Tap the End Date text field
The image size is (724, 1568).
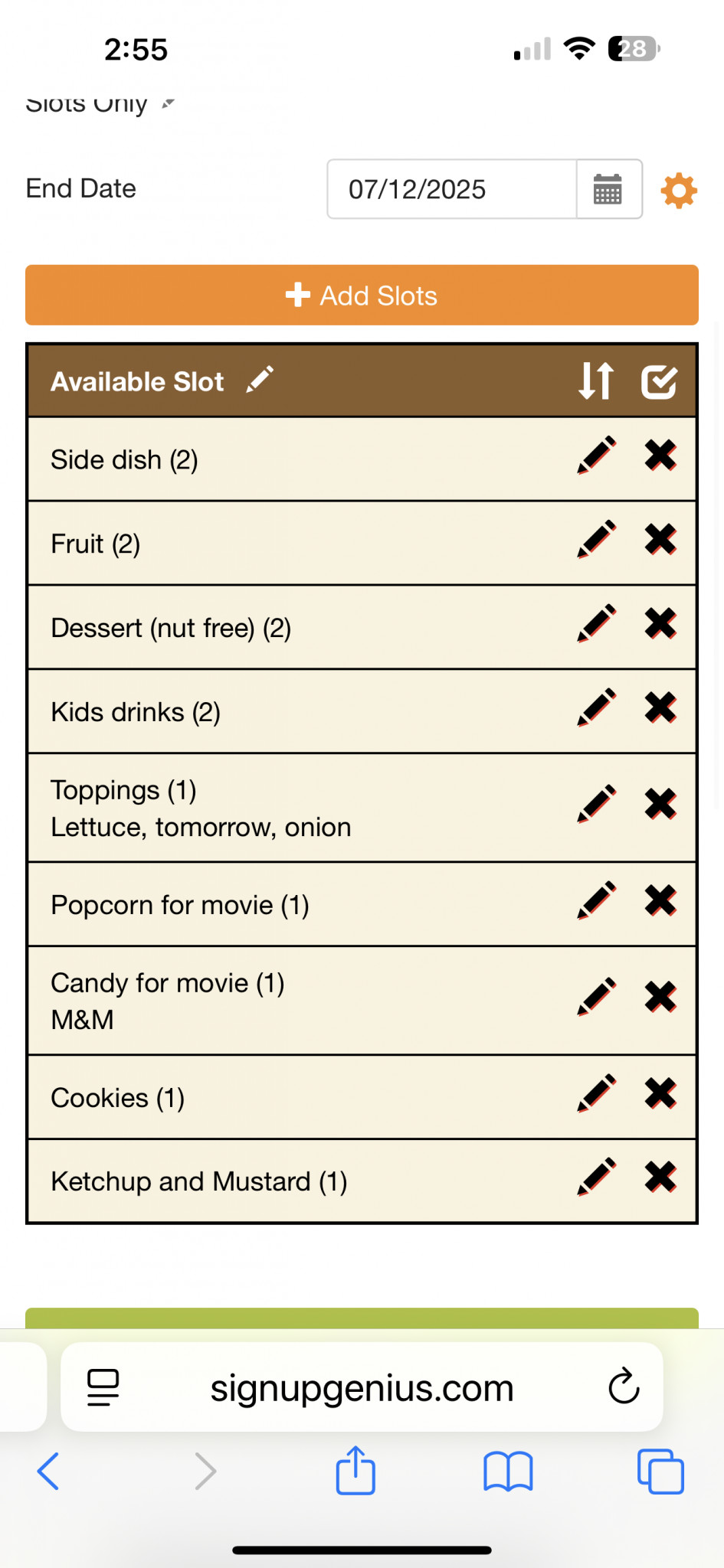pyautogui.click(x=452, y=189)
